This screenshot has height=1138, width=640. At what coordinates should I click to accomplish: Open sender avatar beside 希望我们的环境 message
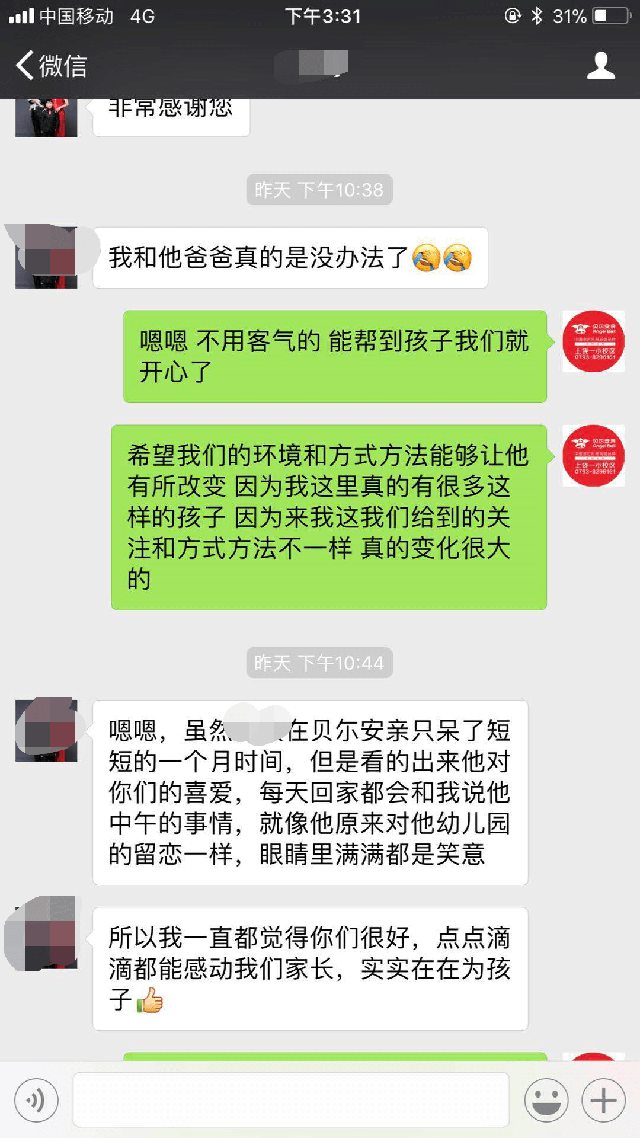(x=593, y=455)
